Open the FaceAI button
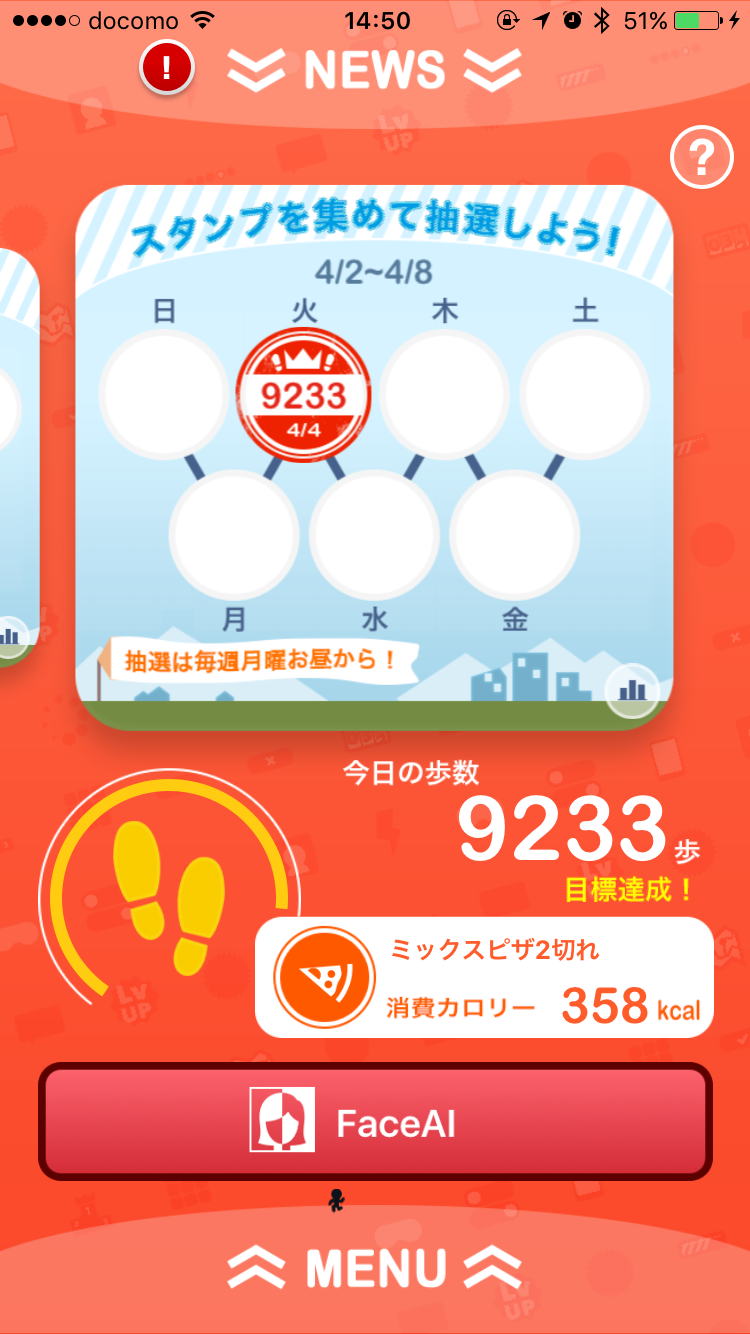This screenshot has height=1334, width=750. 375,1121
